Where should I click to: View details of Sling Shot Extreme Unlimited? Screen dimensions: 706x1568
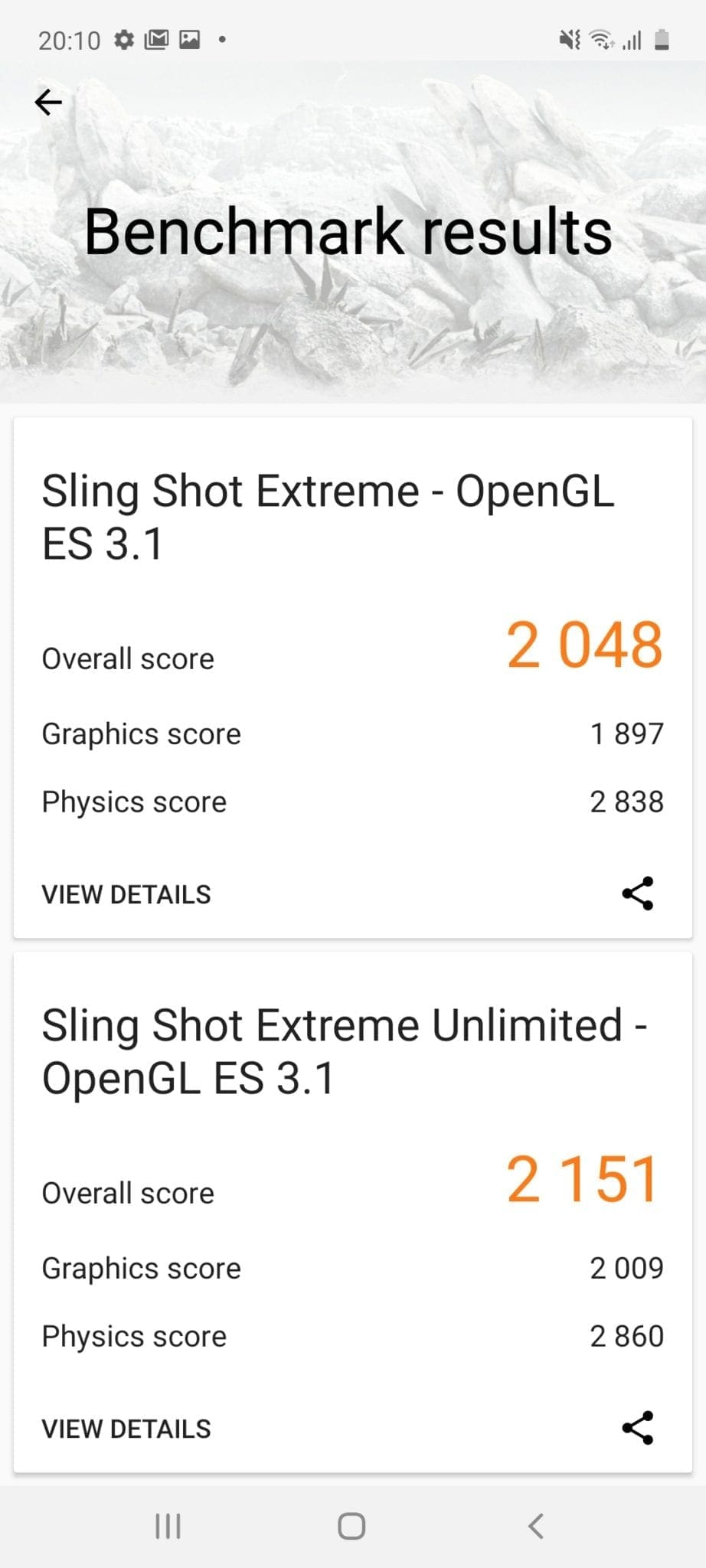(126, 1429)
